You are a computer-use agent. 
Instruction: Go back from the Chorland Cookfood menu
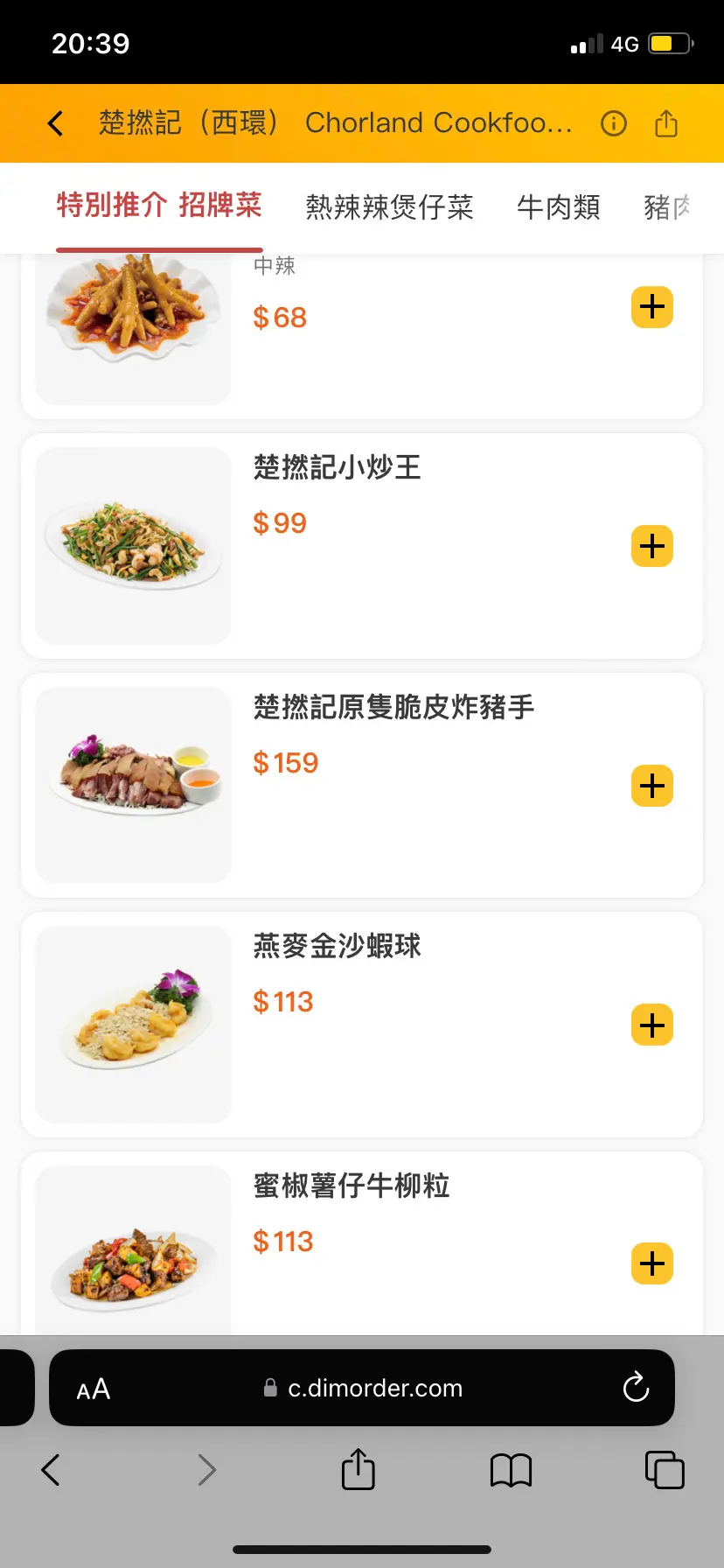point(55,123)
